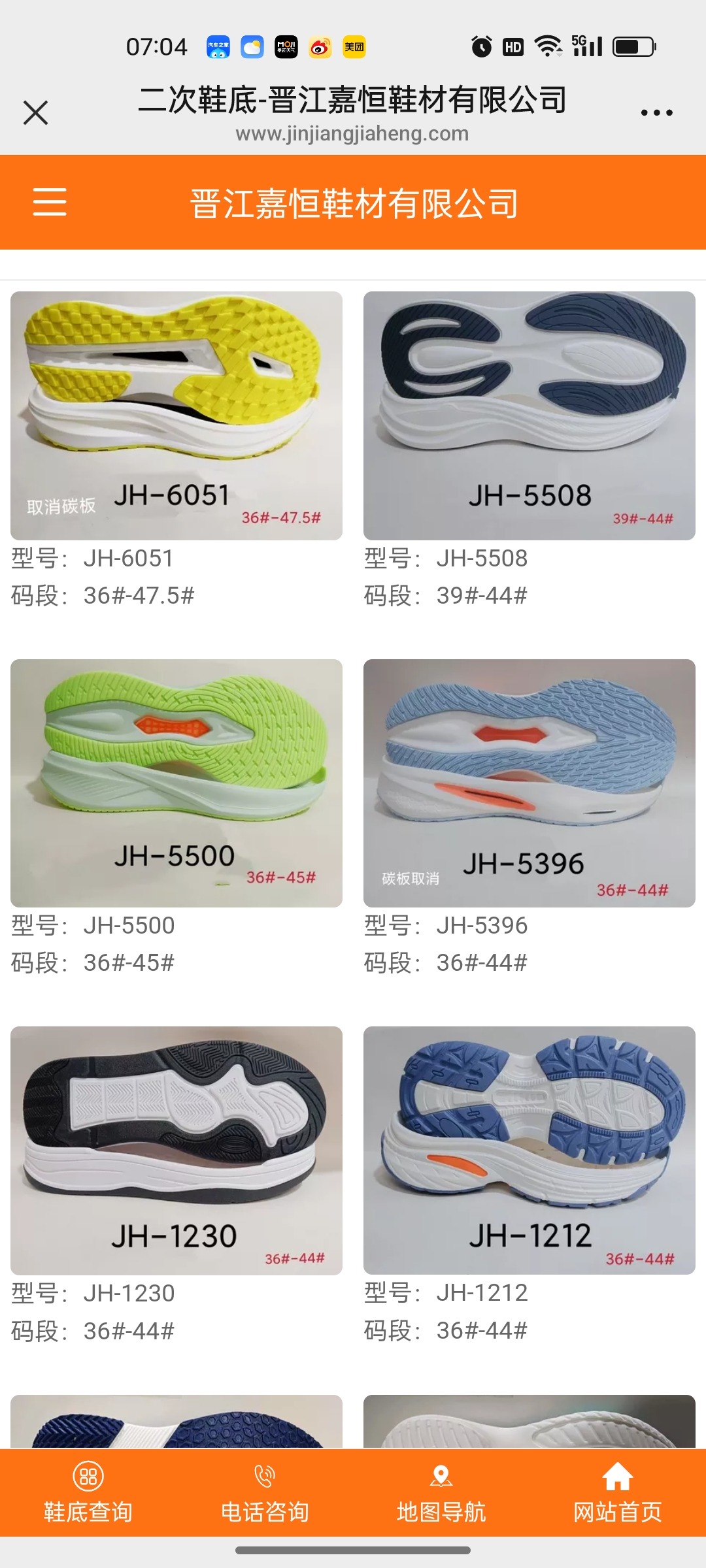This screenshot has height=1568, width=706.
Task: View the JH-5508 sole product
Action: pyautogui.click(x=529, y=416)
